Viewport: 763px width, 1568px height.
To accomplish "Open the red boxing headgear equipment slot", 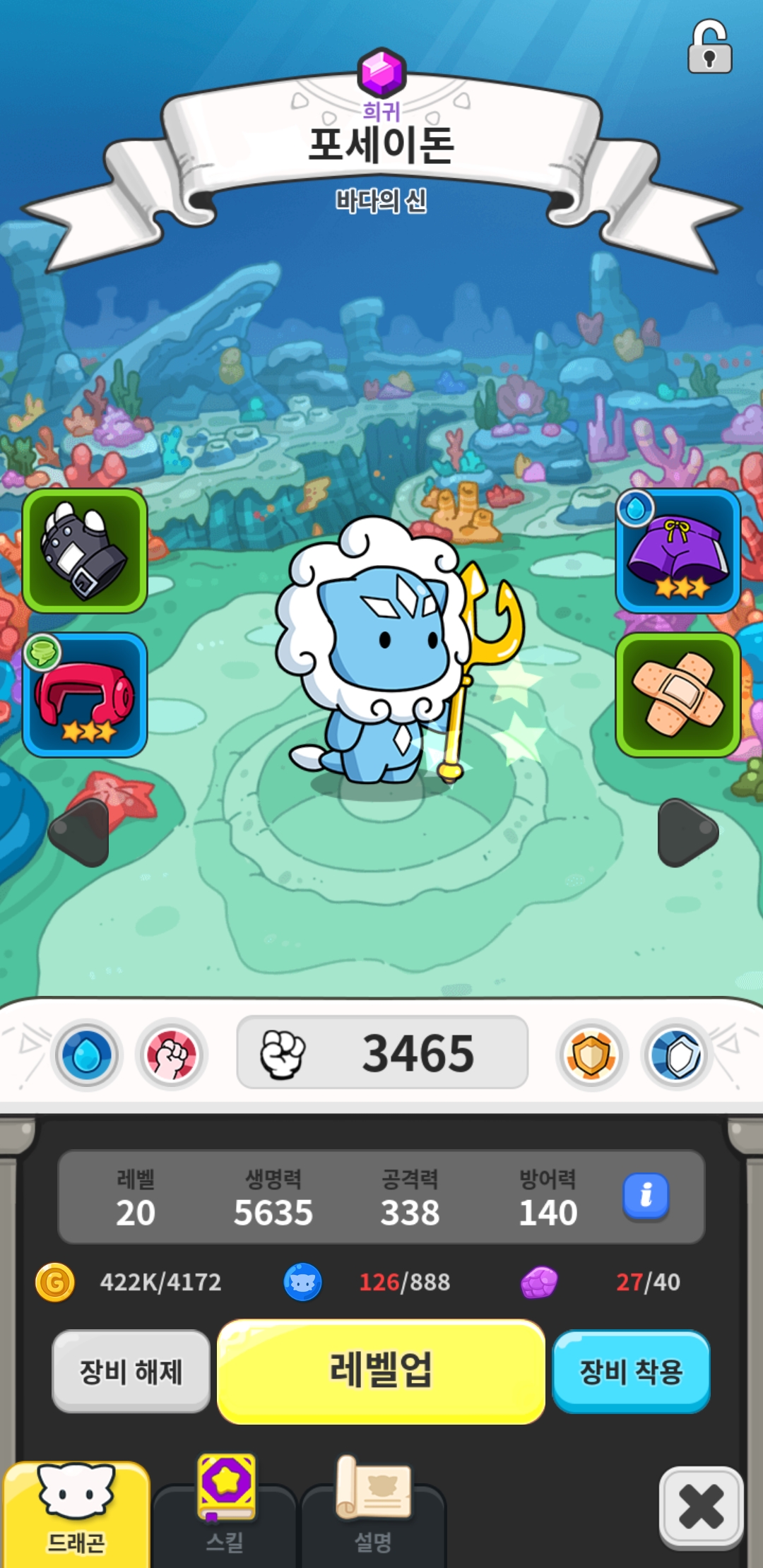I will pyautogui.click(x=85, y=695).
